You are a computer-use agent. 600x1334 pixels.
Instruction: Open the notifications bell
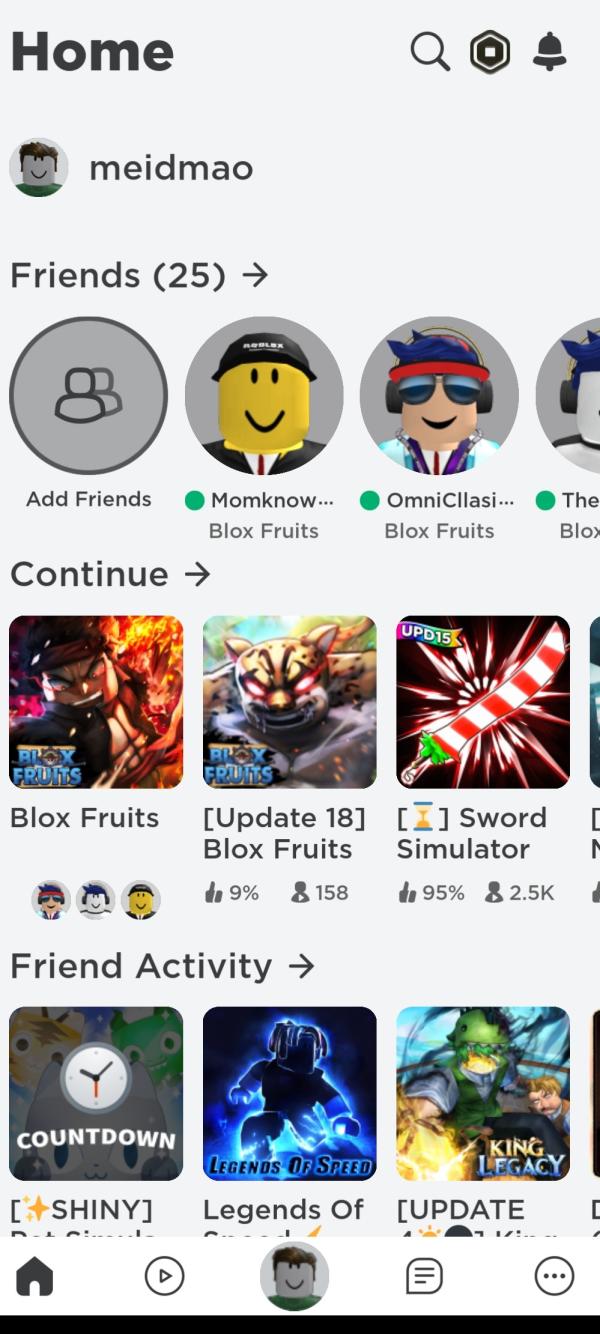pos(549,51)
